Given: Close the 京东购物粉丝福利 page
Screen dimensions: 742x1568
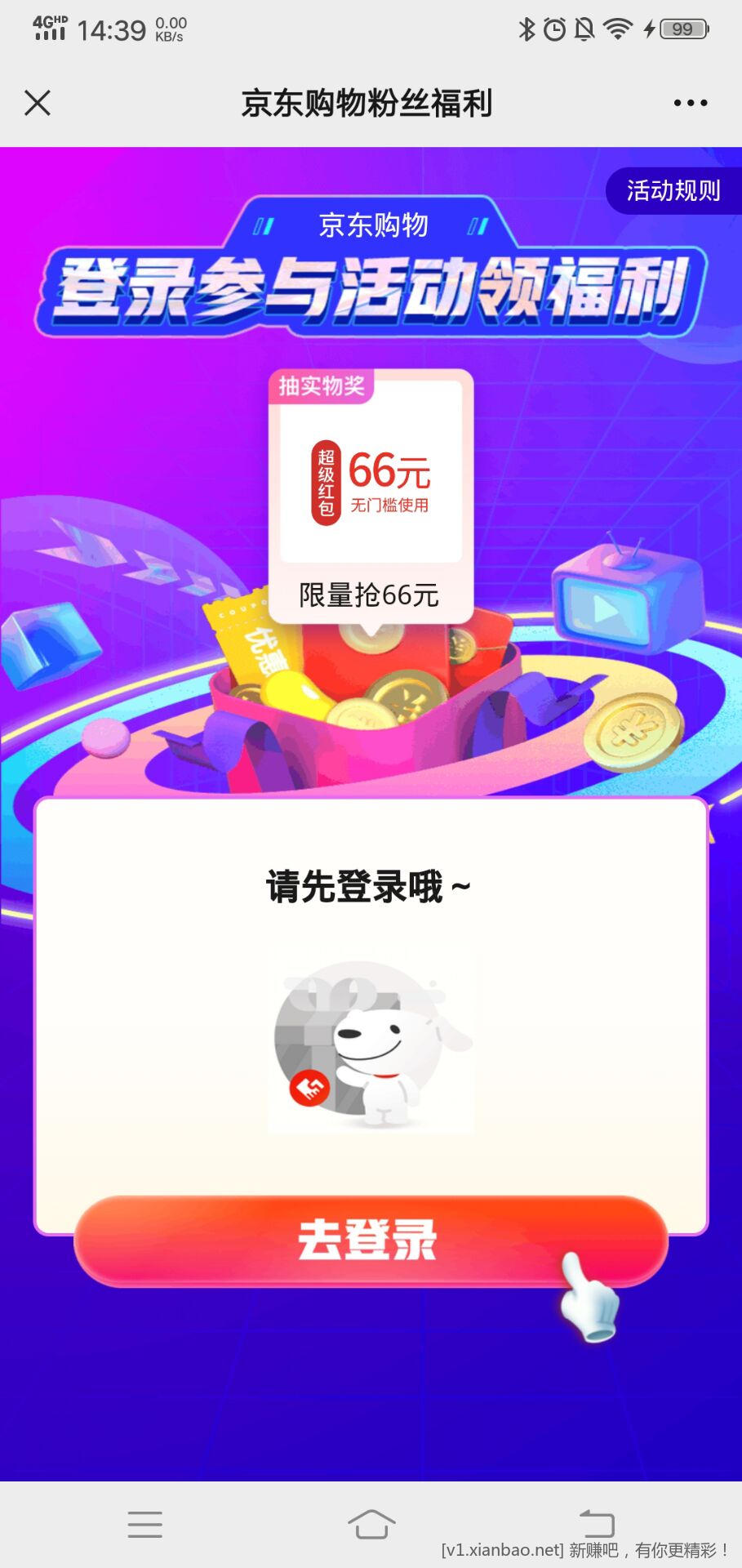Looking at the screenshot, I should click(38, 103).
